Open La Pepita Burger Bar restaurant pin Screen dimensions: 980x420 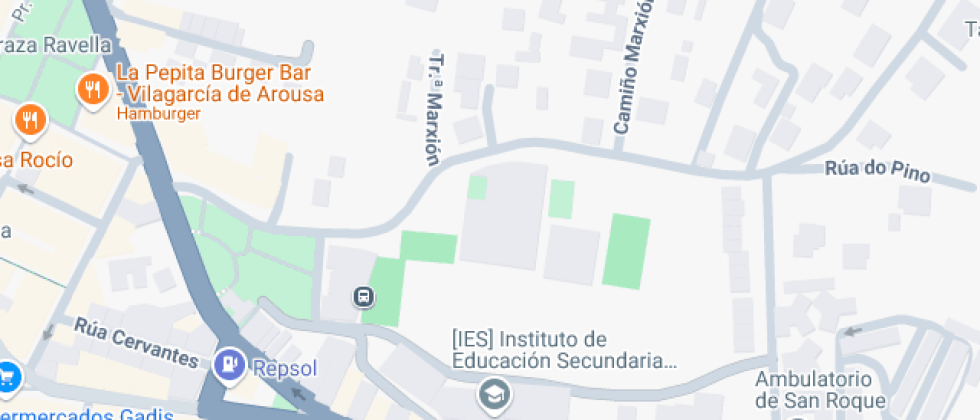click(x=93, y=91)
